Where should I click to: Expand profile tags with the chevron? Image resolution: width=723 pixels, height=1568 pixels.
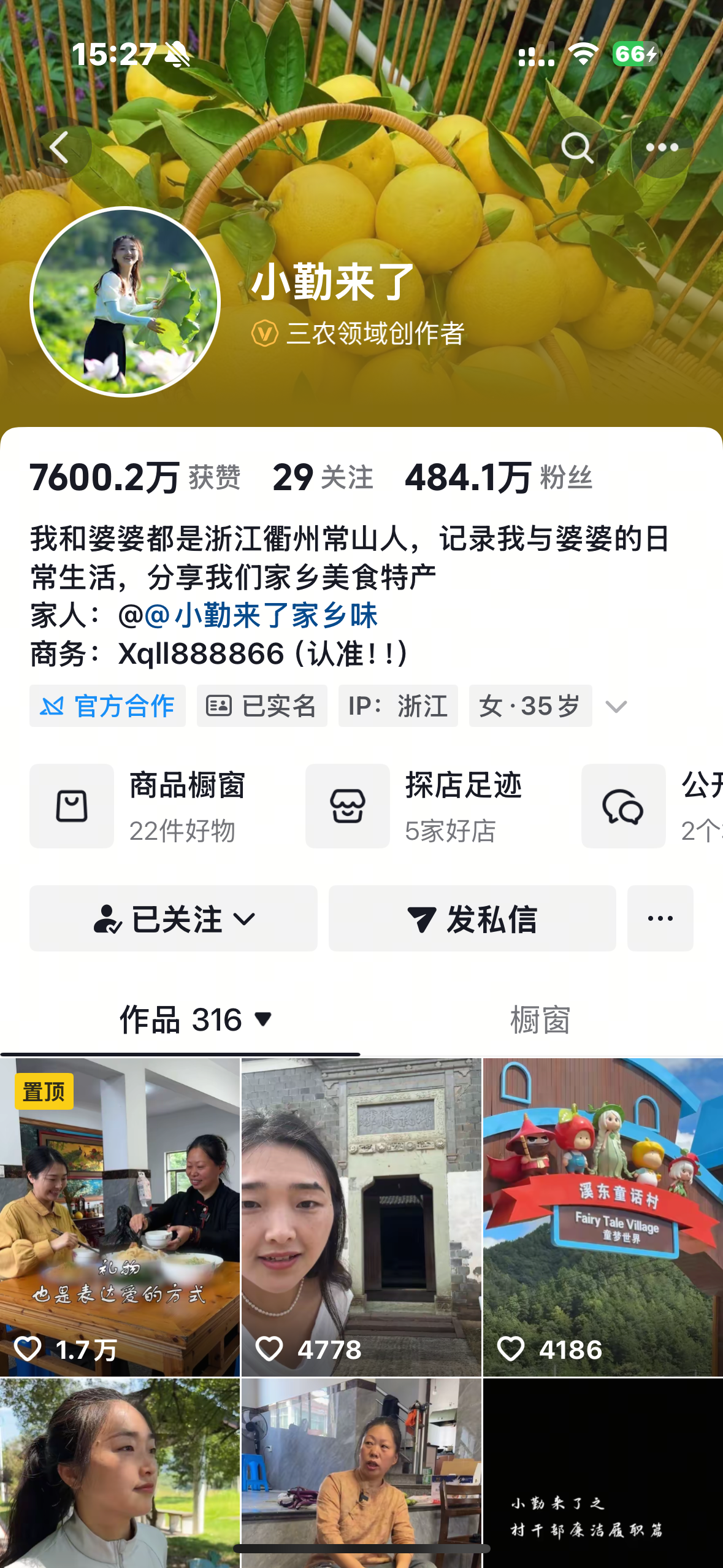tap(616, 707)
